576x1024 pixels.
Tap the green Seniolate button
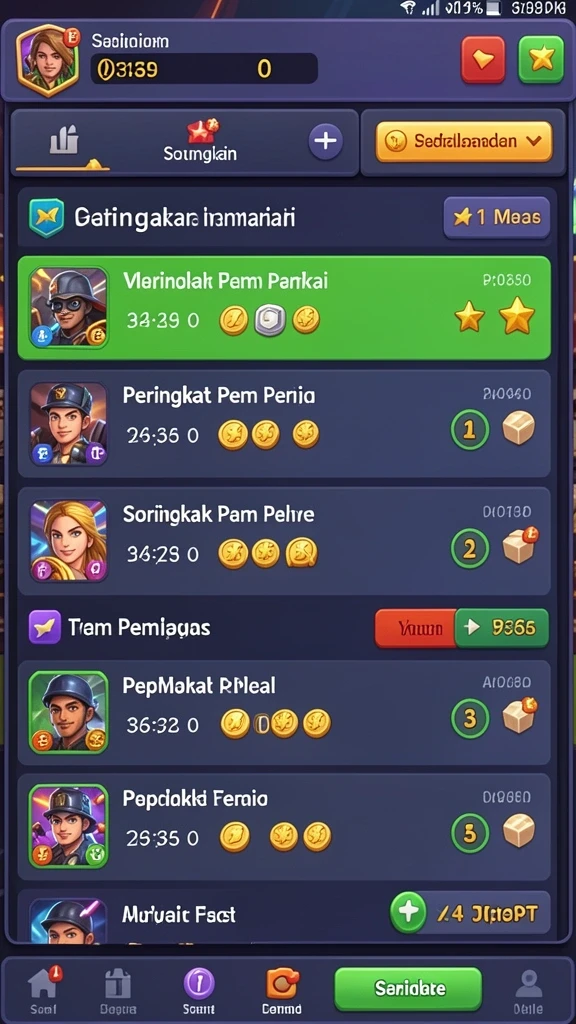408,988
